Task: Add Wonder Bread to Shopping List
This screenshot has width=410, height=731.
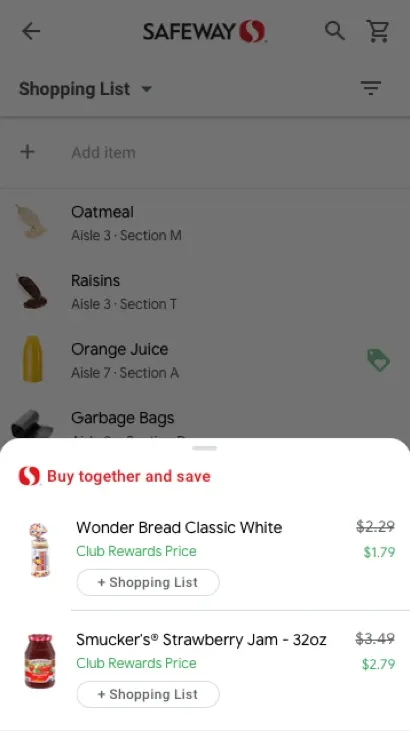Action: 148,582
